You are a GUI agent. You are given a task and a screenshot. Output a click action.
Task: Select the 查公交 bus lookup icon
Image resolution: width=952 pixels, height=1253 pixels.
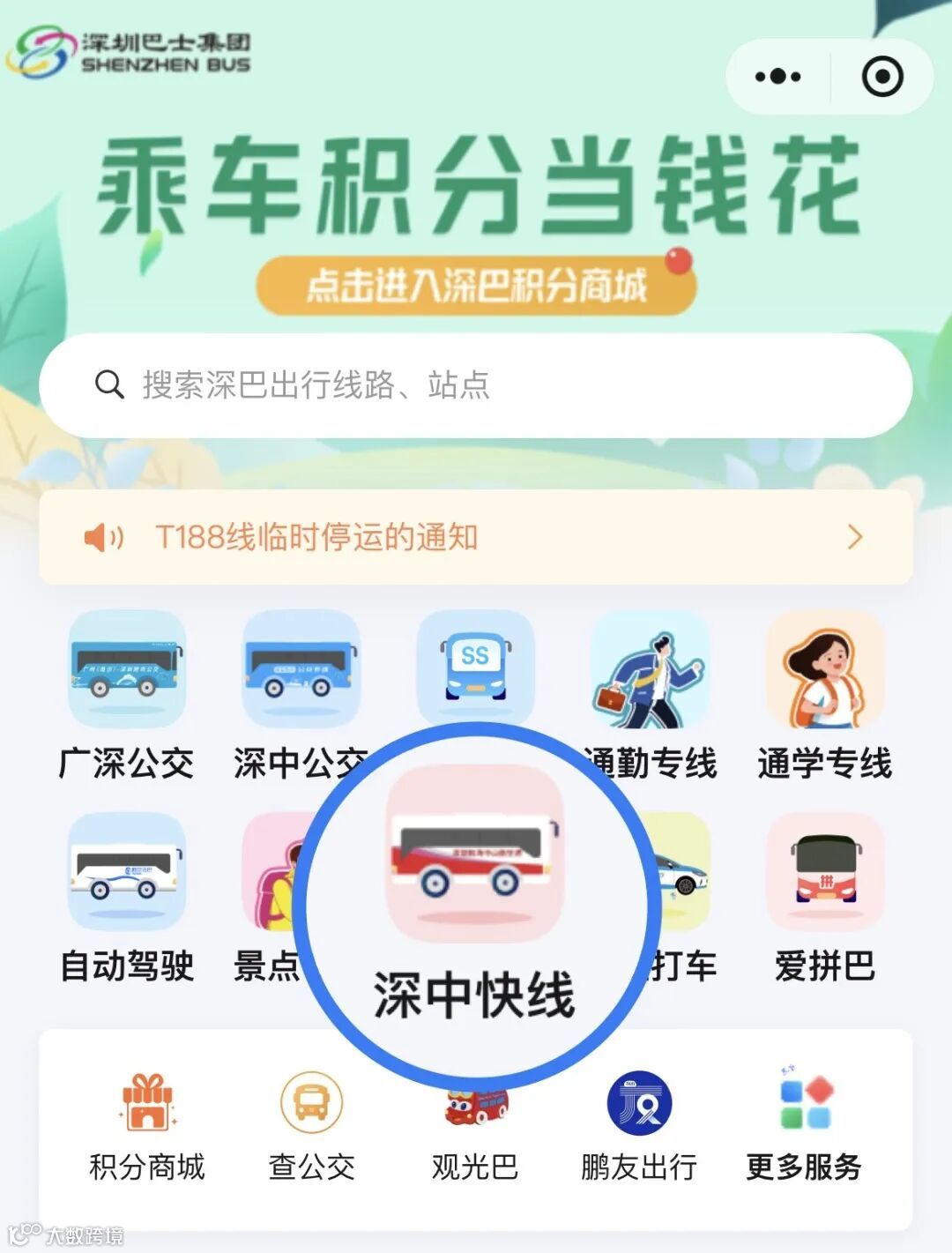click(310, 1115)
